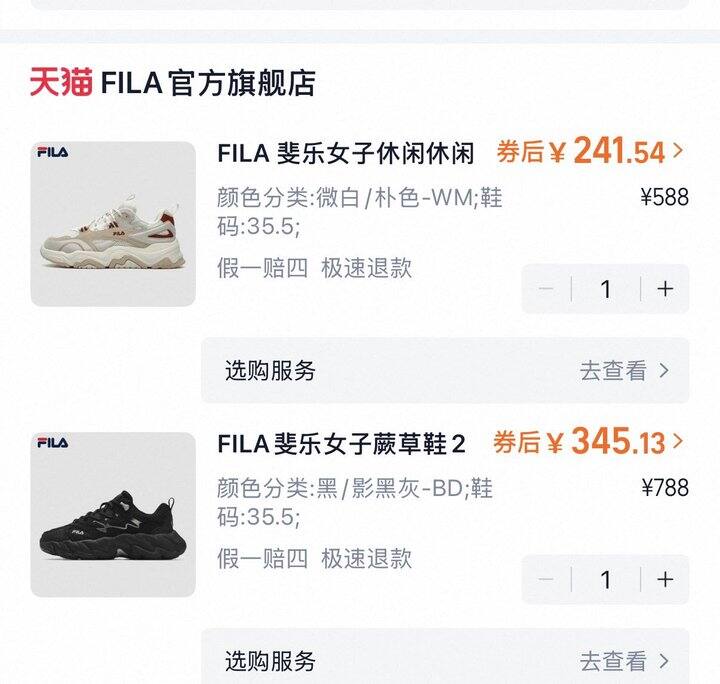Image resolution: width=720 pixels, height=684 pixels.
Task: Open the black FILA sneaker product image
Action: click(113, 514)
